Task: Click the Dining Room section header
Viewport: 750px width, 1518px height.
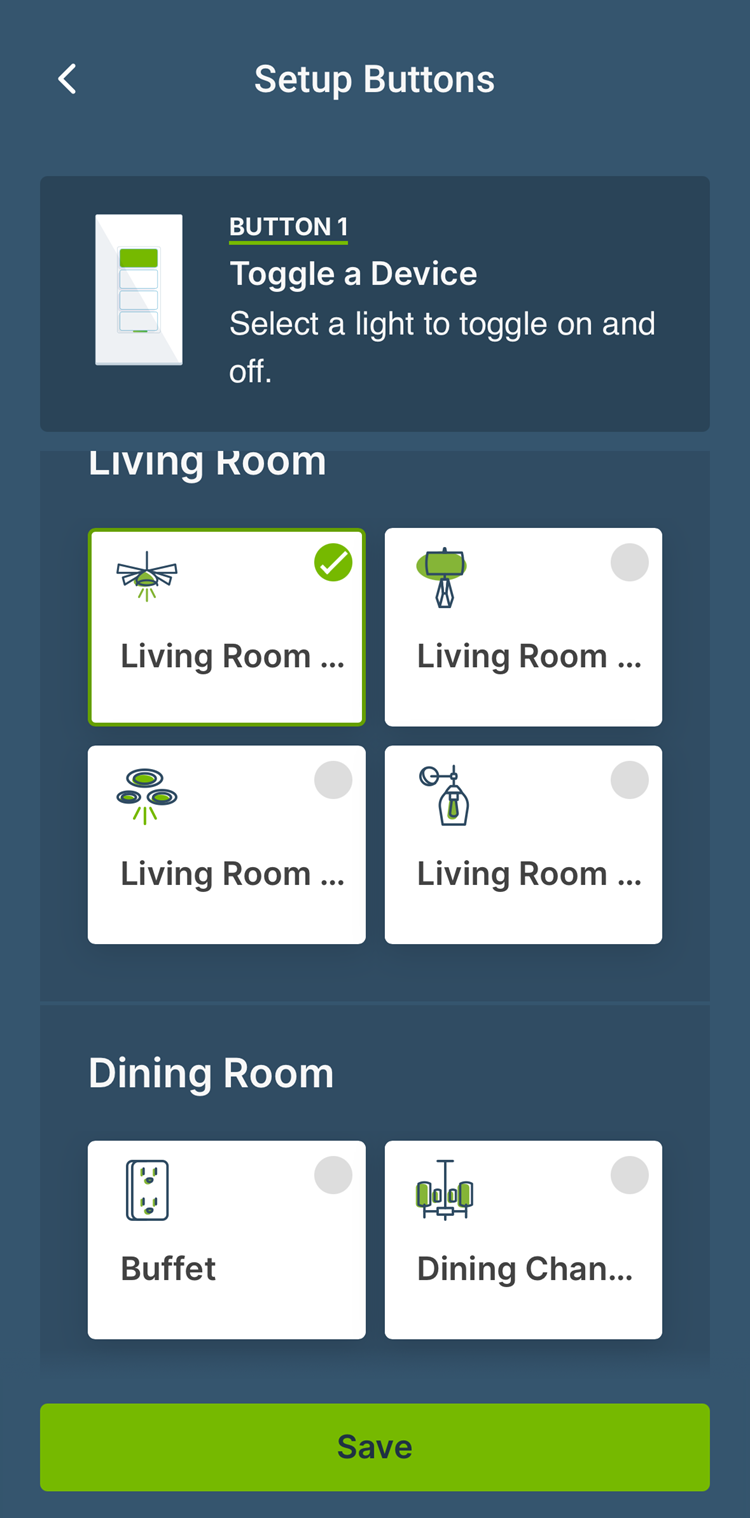Action: click(211, 1072)
